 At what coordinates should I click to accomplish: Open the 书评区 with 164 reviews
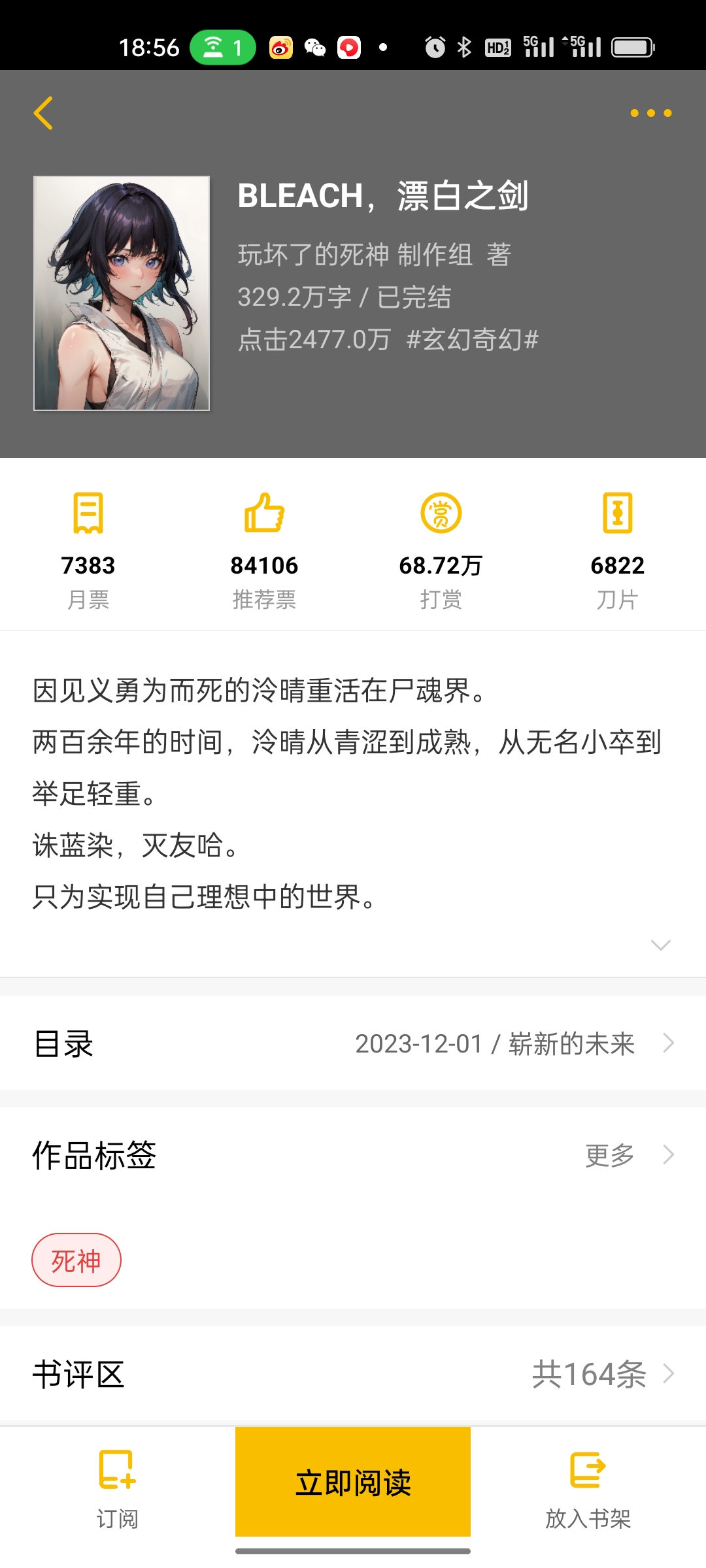[353, 1373]
